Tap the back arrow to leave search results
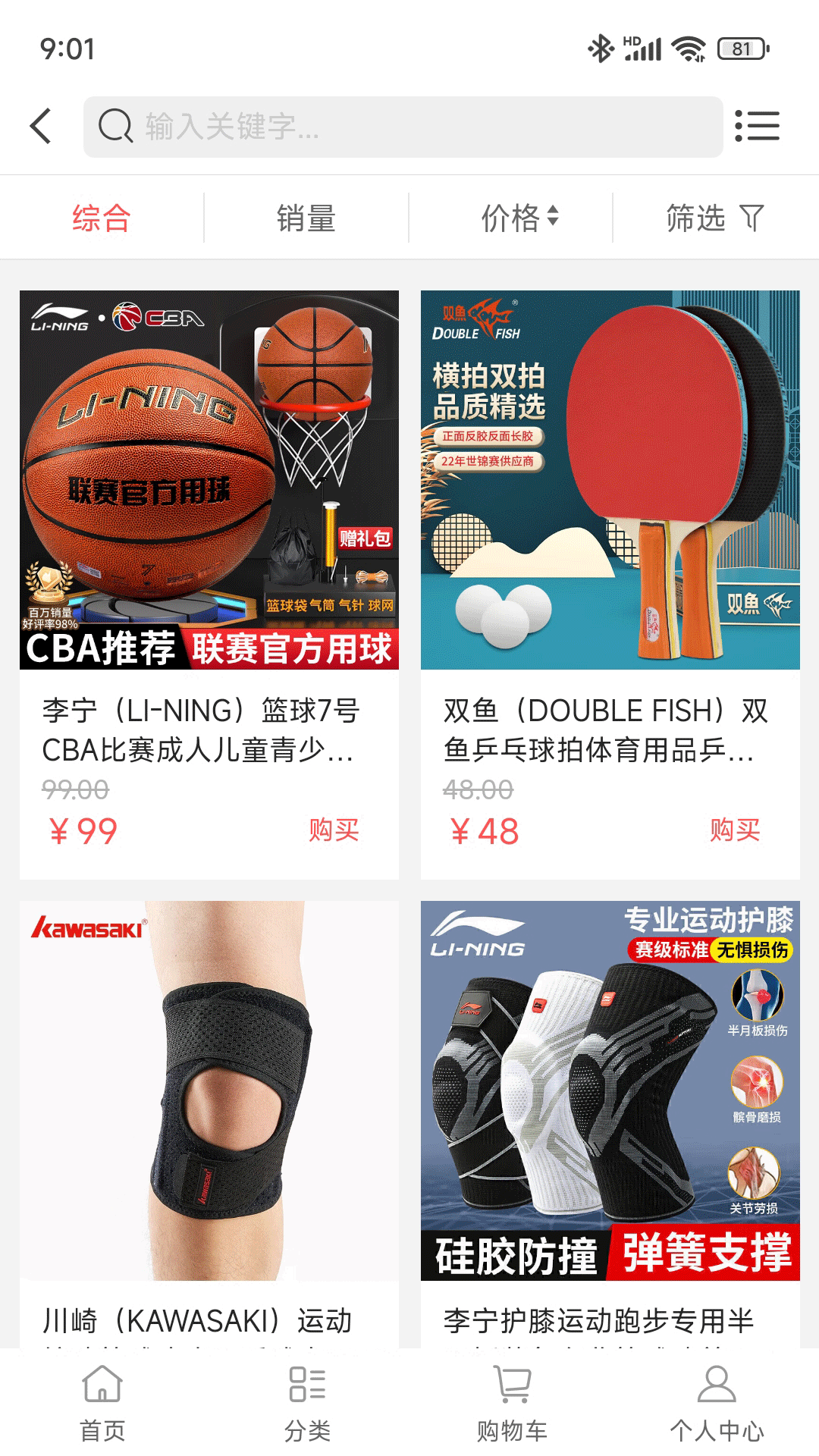 [39, 125]
